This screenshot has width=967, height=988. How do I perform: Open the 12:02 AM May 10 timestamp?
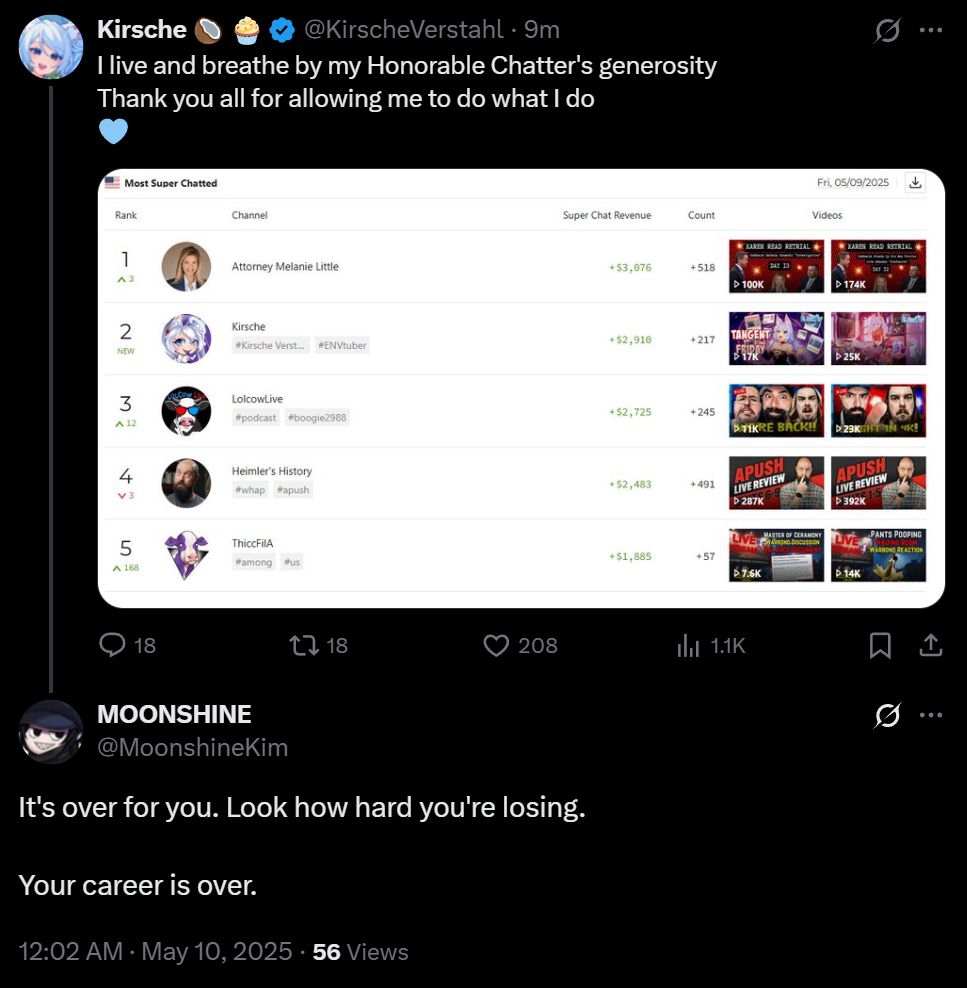[x=155, y=951]
